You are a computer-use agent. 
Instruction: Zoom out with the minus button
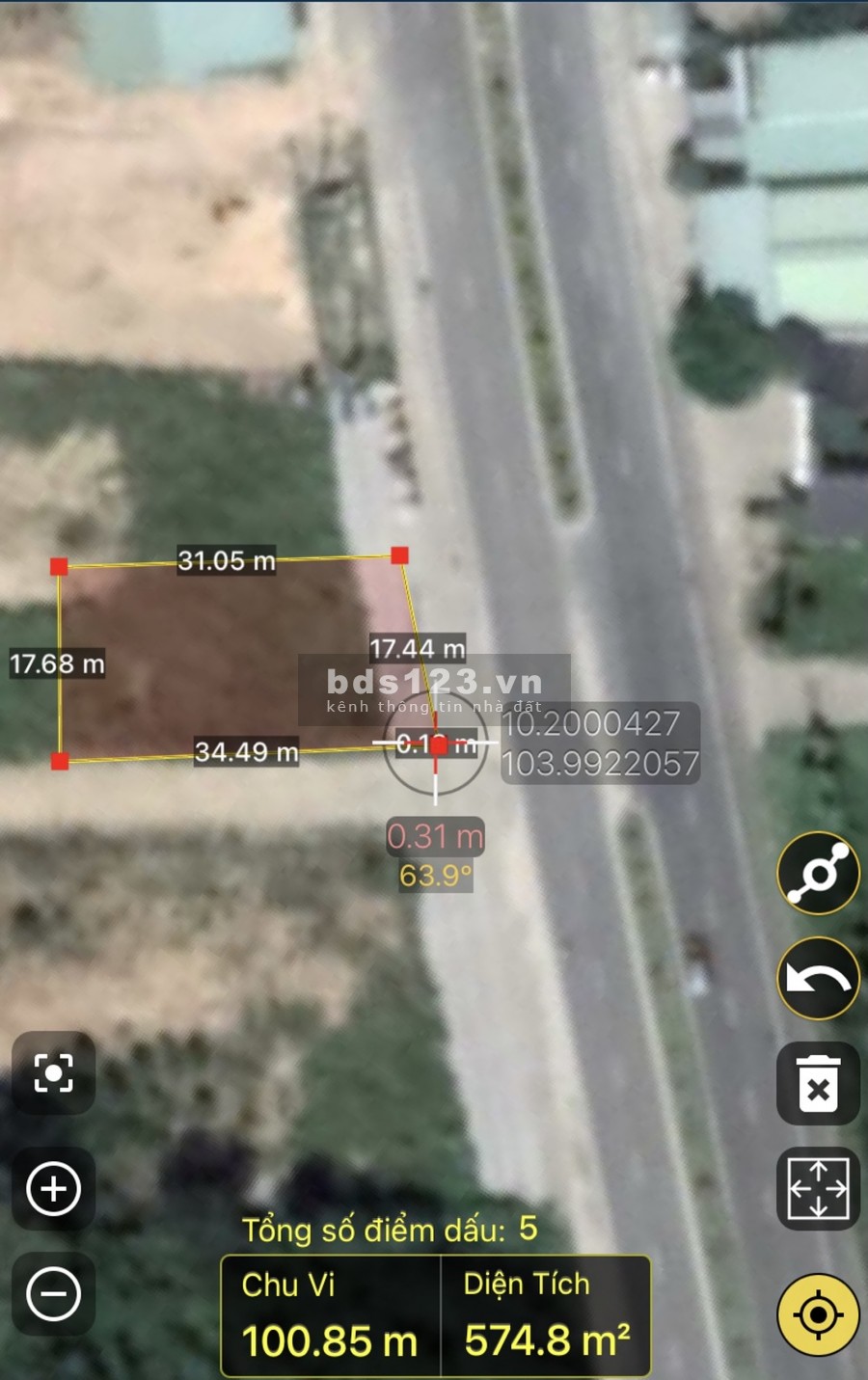click(x=53, y=1293)
